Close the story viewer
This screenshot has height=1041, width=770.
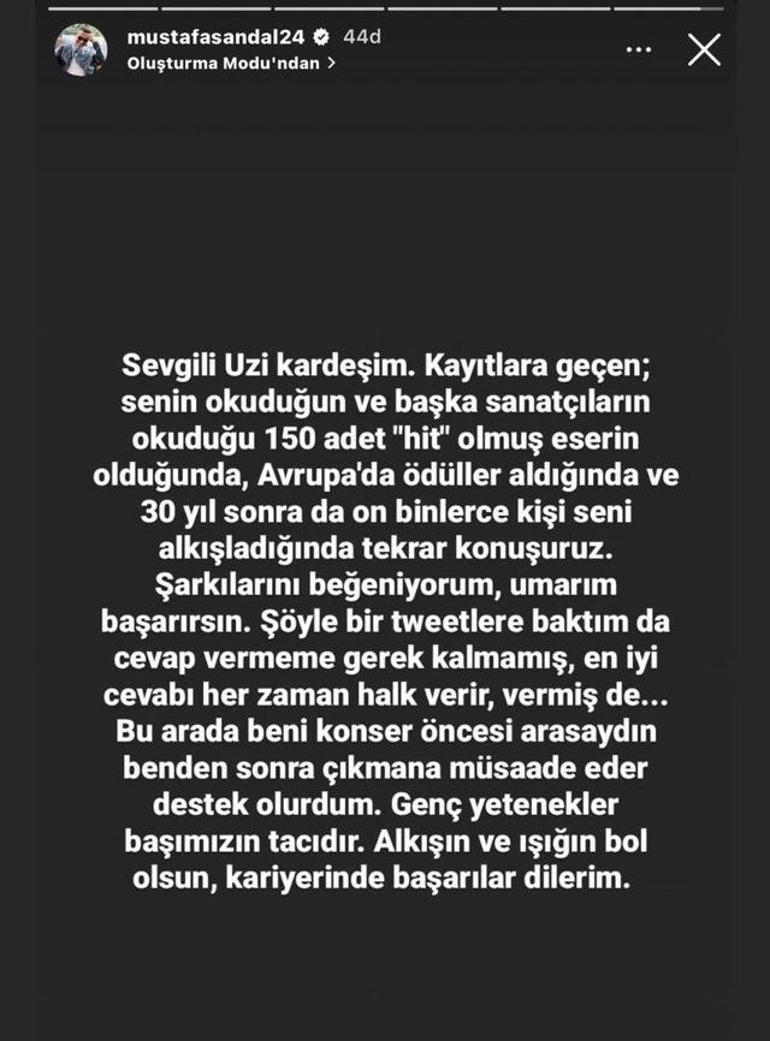(704, 49)
